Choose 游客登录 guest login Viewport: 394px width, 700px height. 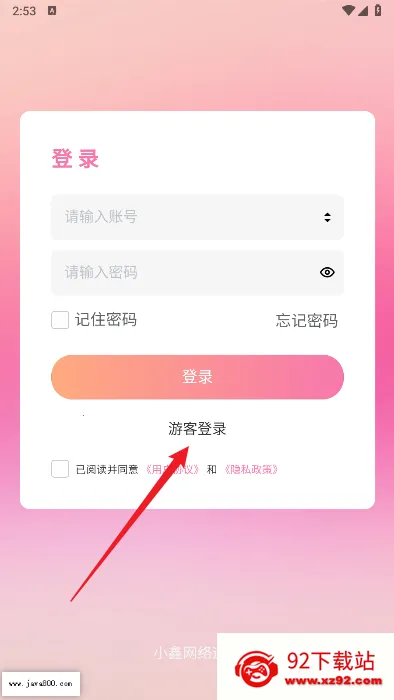[197, 429]
